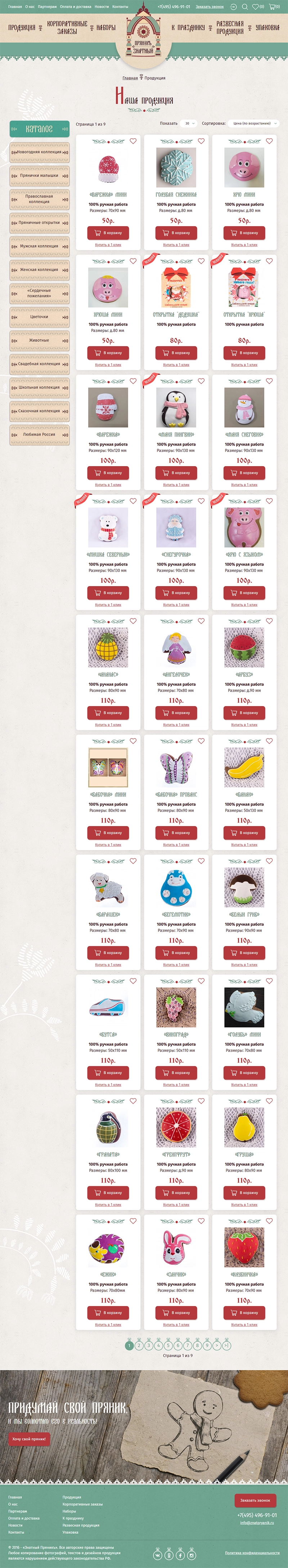Viewport: 288px width, 1568px height.
Task: Open the search magnifier in header
Action: tap(244, 7)
